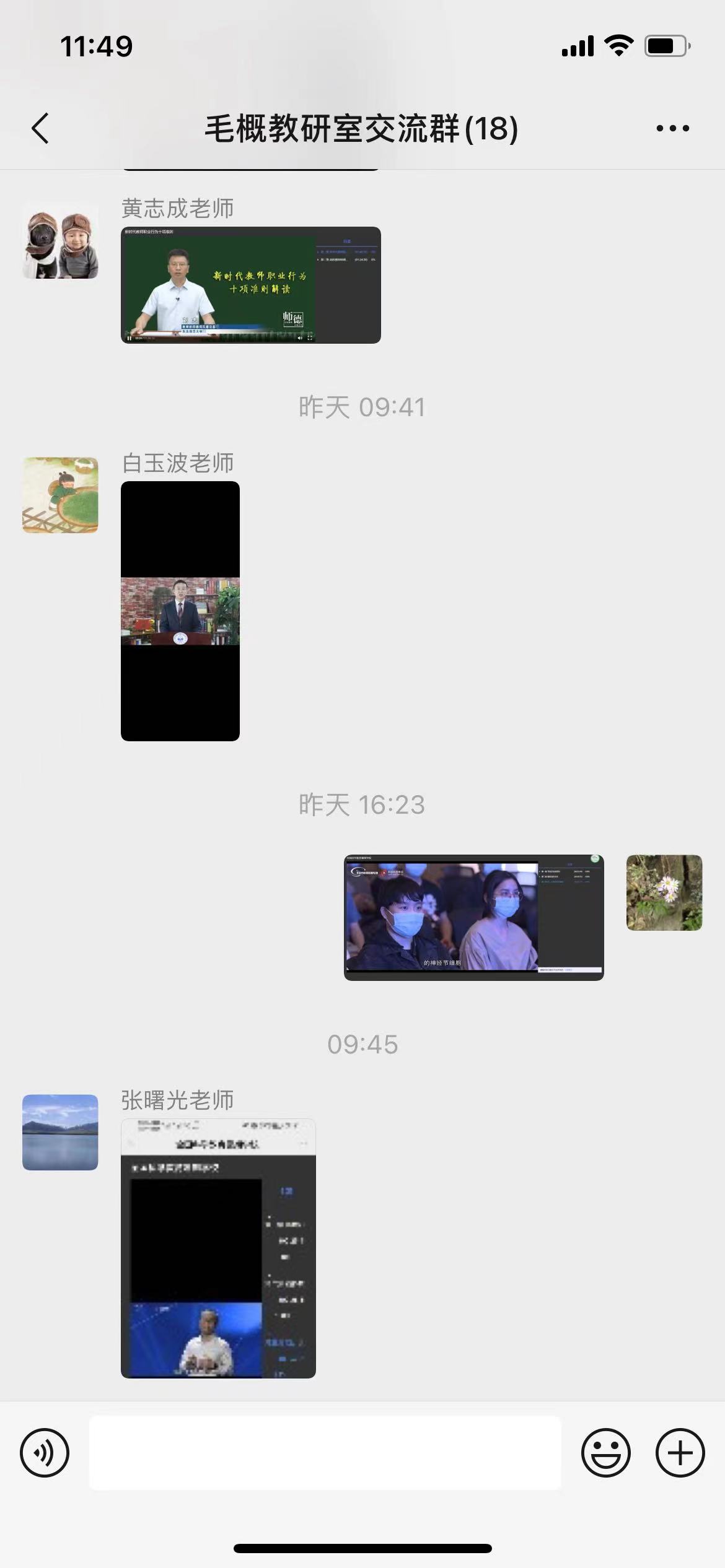Open 黄志成老师's profile avatar
This screenshot has height=1568, width=725.
61,241
